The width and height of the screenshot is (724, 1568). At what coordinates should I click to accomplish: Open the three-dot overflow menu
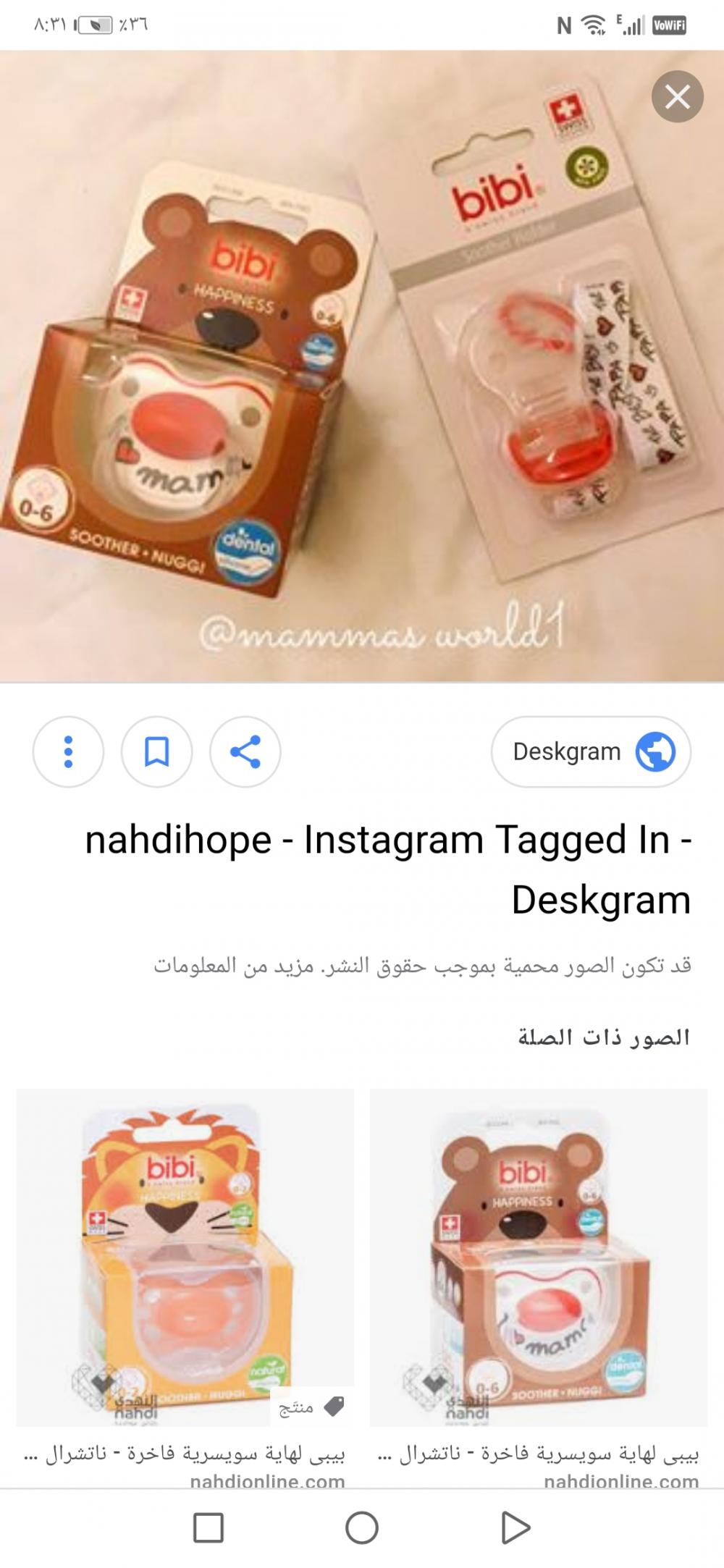click(x=68, y=752)
